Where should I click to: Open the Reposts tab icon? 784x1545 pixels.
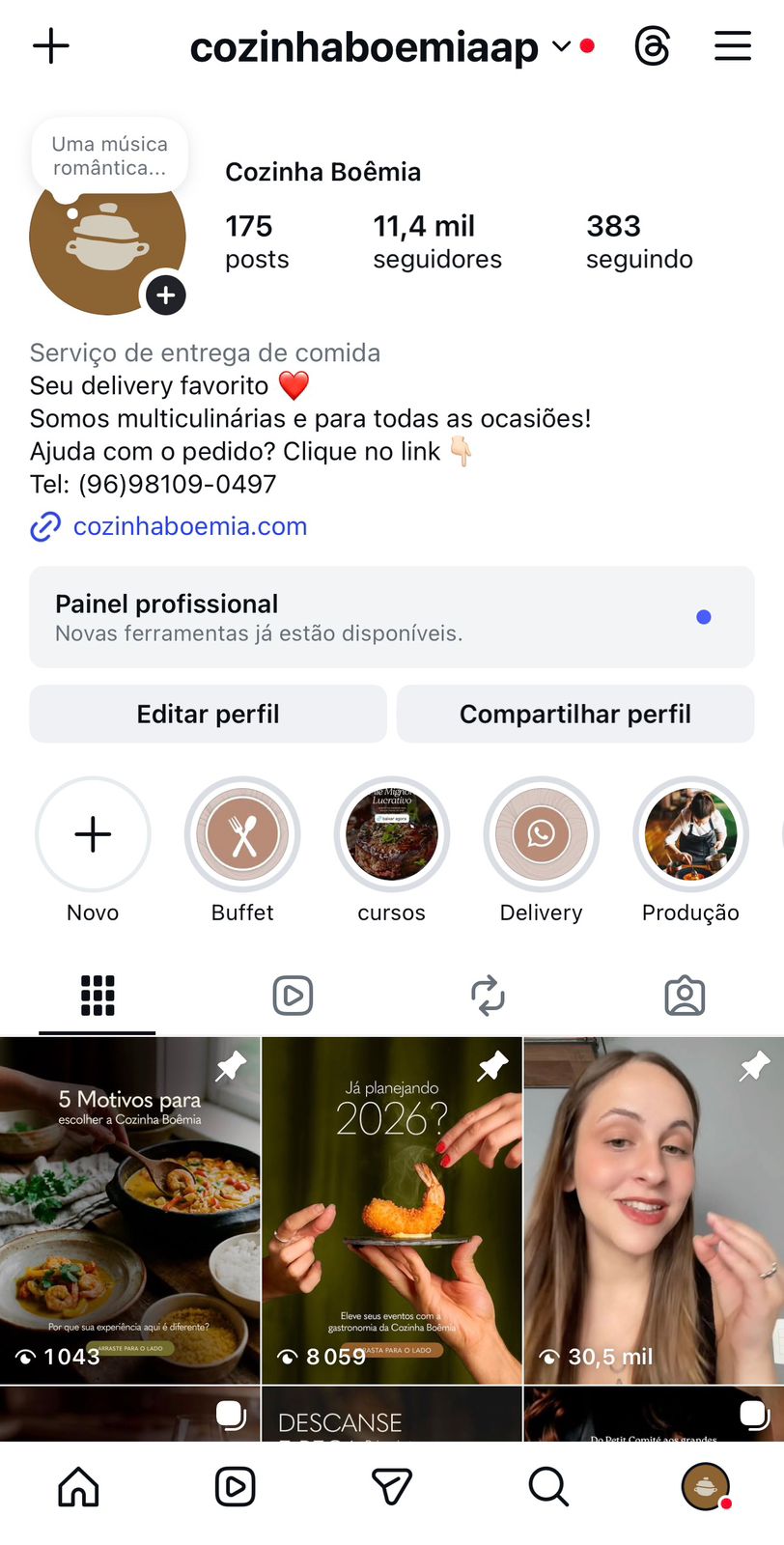[490, 995]
